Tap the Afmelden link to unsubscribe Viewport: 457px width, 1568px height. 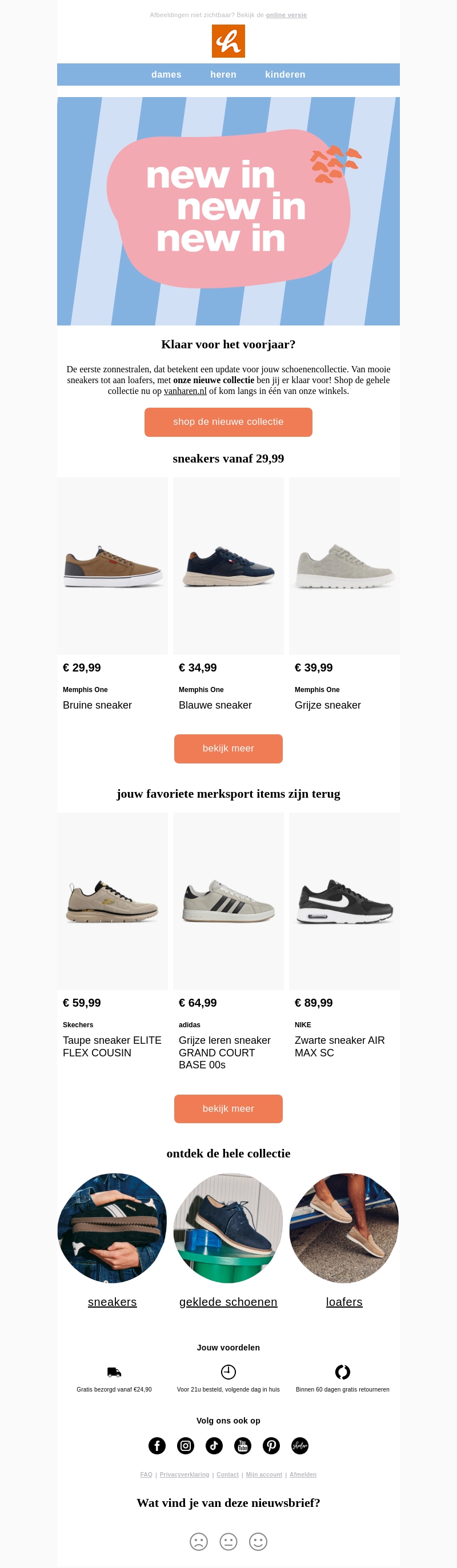tap(303, 1474)
